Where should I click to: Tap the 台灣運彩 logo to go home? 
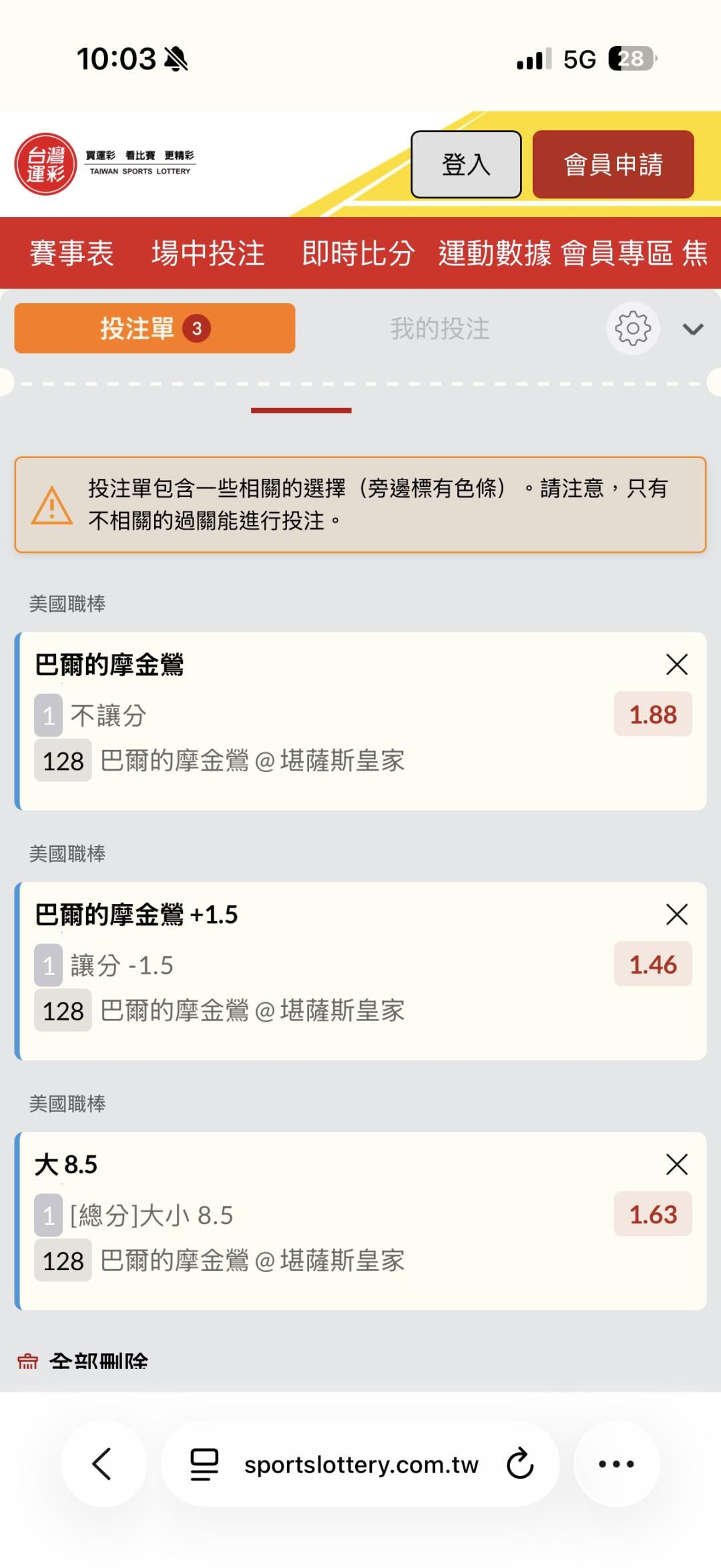[105, 164]
